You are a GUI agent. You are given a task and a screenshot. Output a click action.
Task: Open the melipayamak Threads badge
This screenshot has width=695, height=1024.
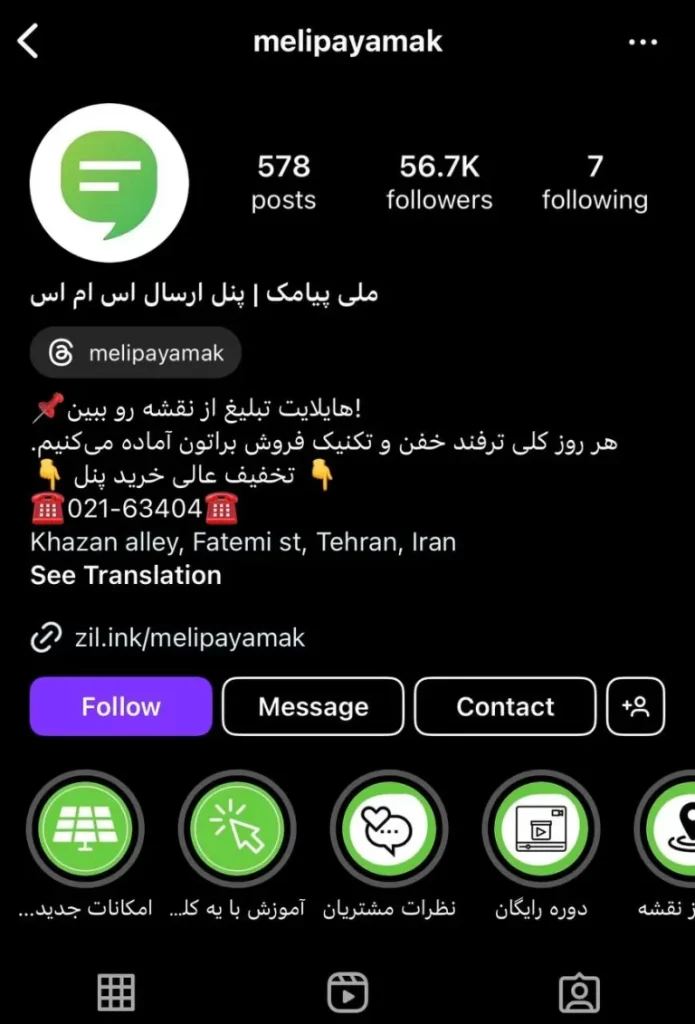135,353
